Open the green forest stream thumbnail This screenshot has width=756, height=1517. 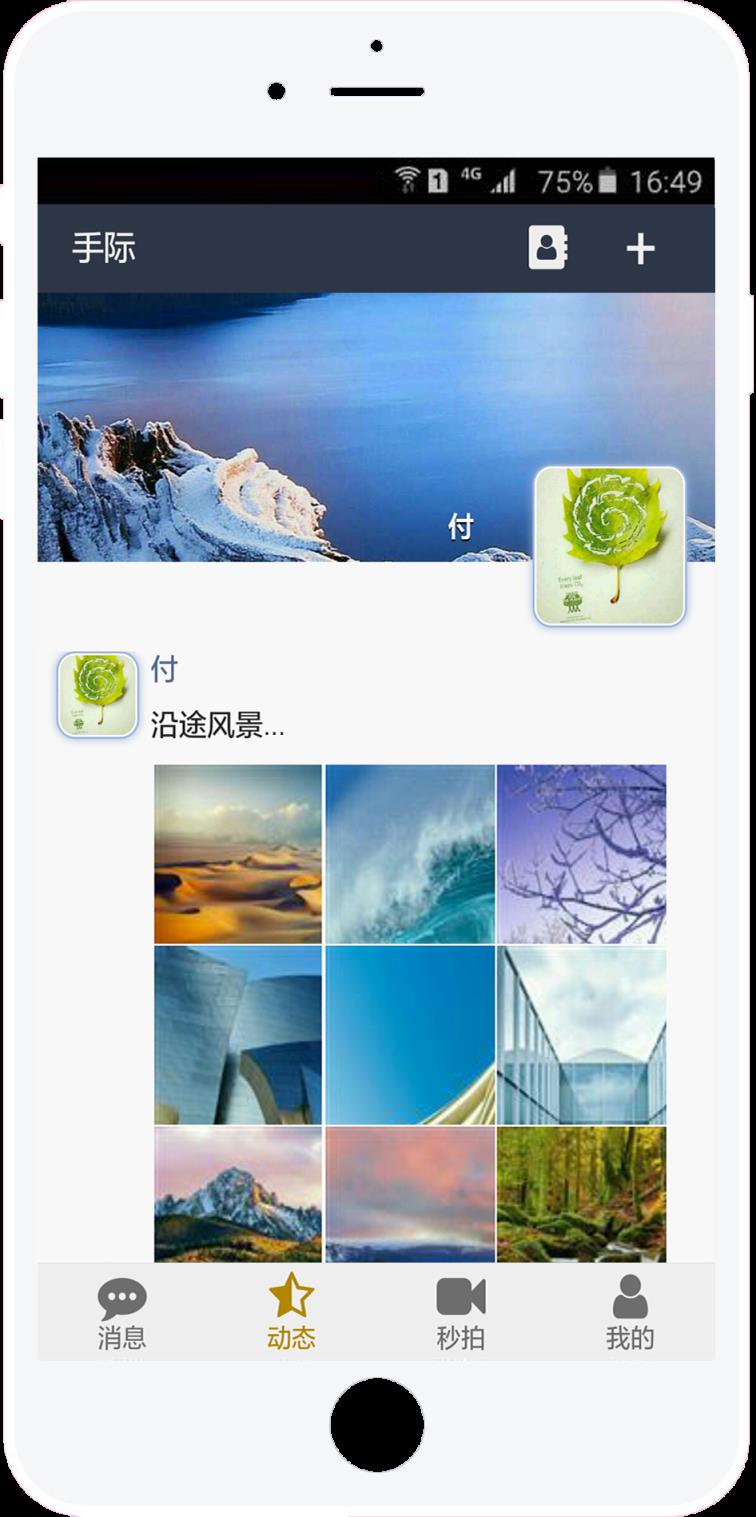coord(580,1195)
